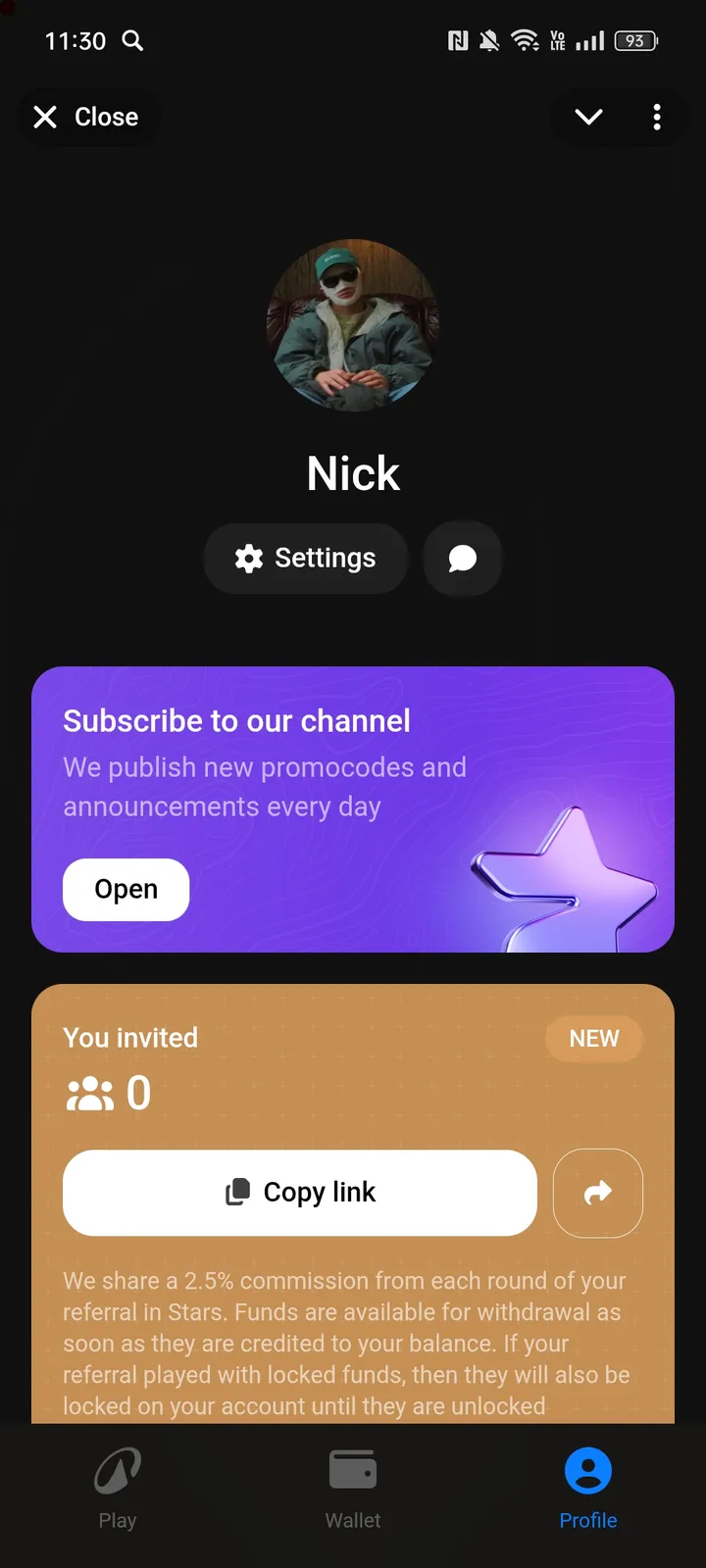This screenshot has width=706, height=1568.
Task: Click the gear icon in the Settings button
Action: coord(250,559)
